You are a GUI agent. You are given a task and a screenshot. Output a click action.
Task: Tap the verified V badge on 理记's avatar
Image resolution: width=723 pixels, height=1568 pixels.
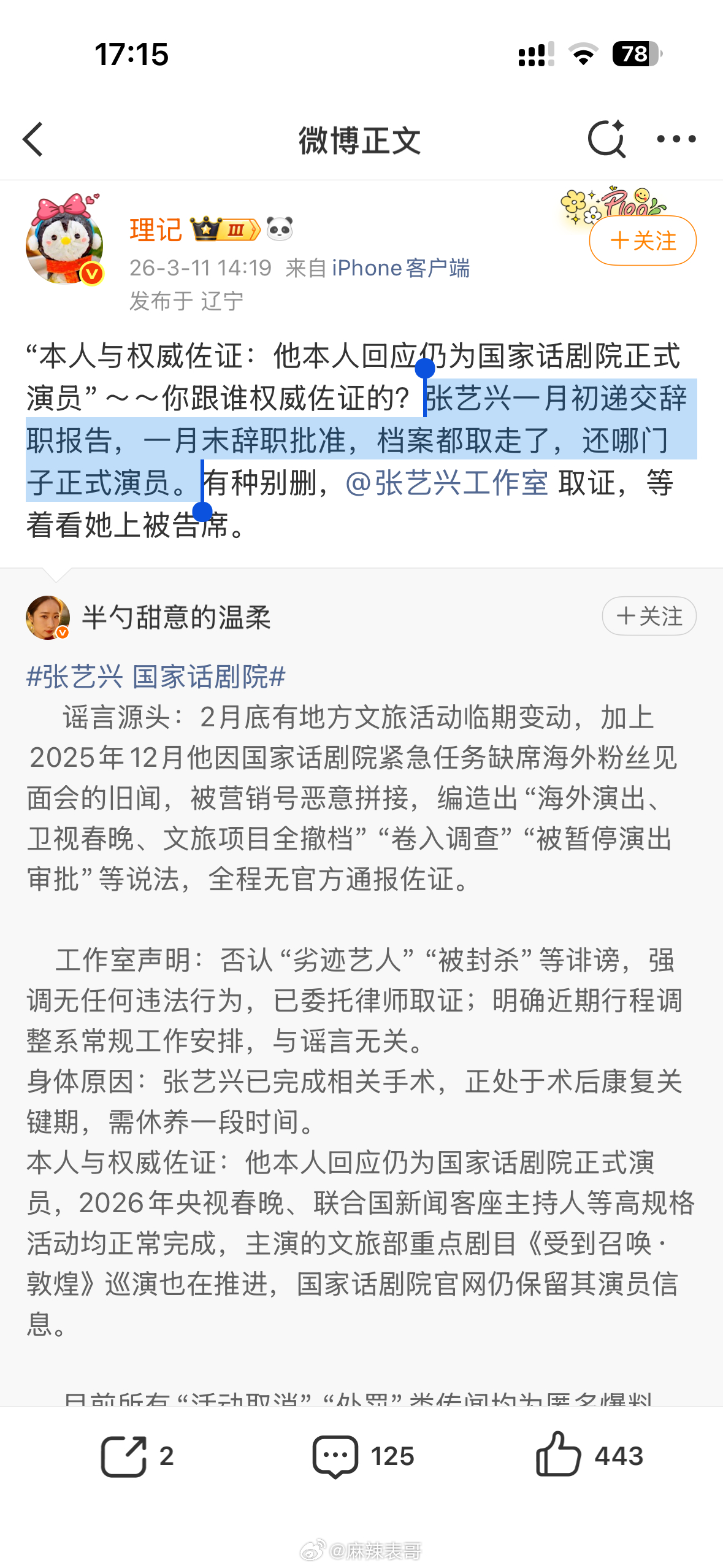point(91,275)
